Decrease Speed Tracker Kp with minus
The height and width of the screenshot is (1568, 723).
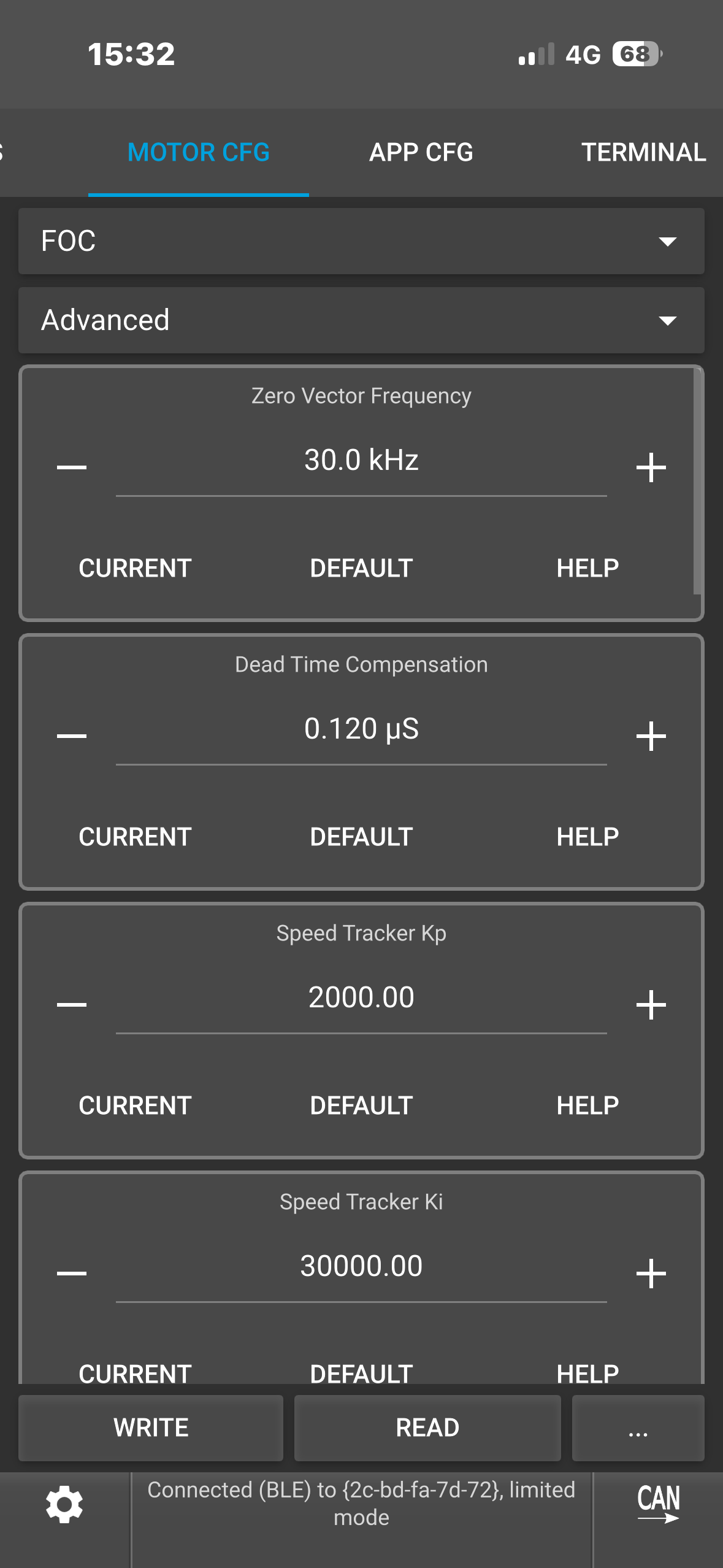click(72, 1005)
